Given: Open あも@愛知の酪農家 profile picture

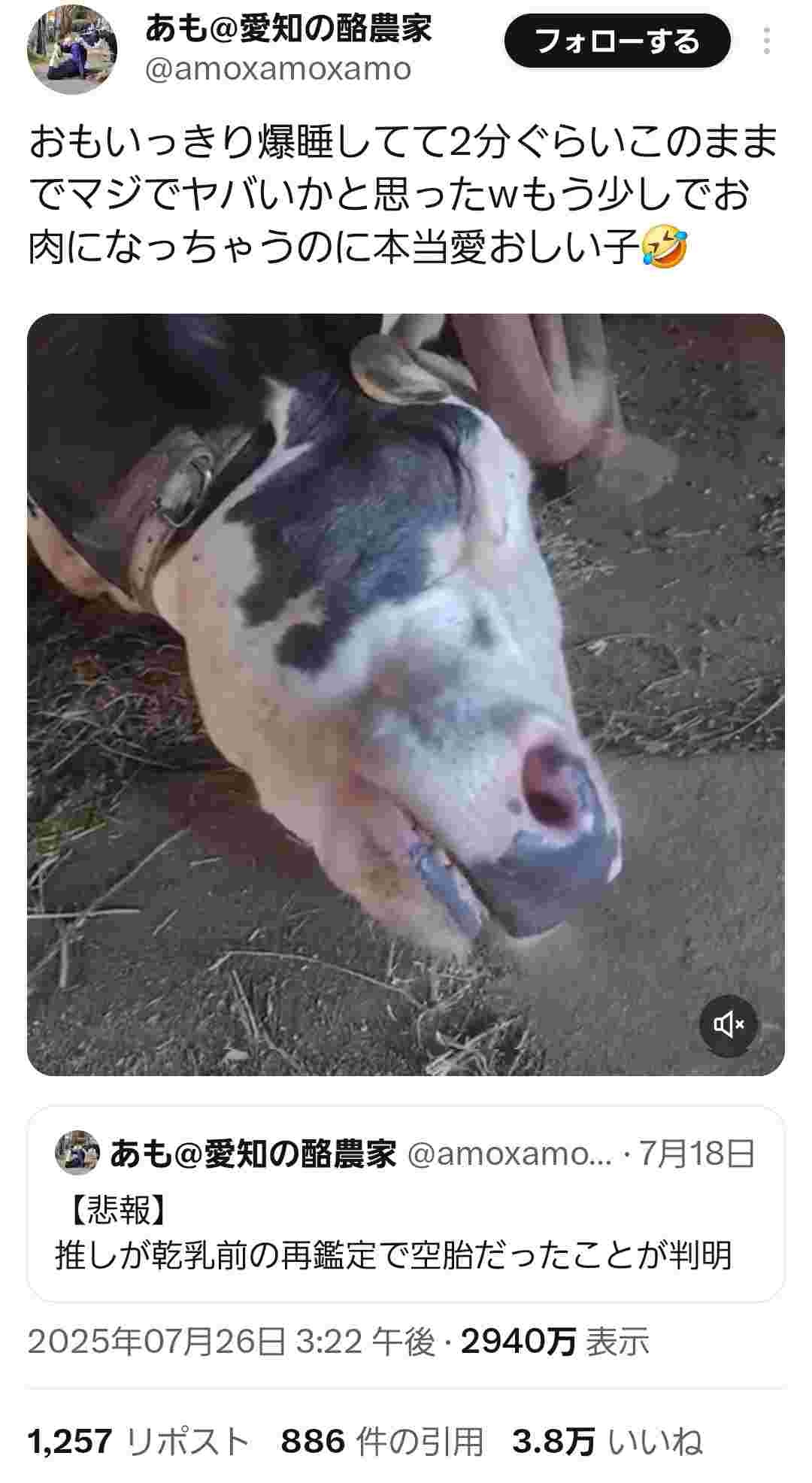Looking at the screenshot, I should point(72,50).
